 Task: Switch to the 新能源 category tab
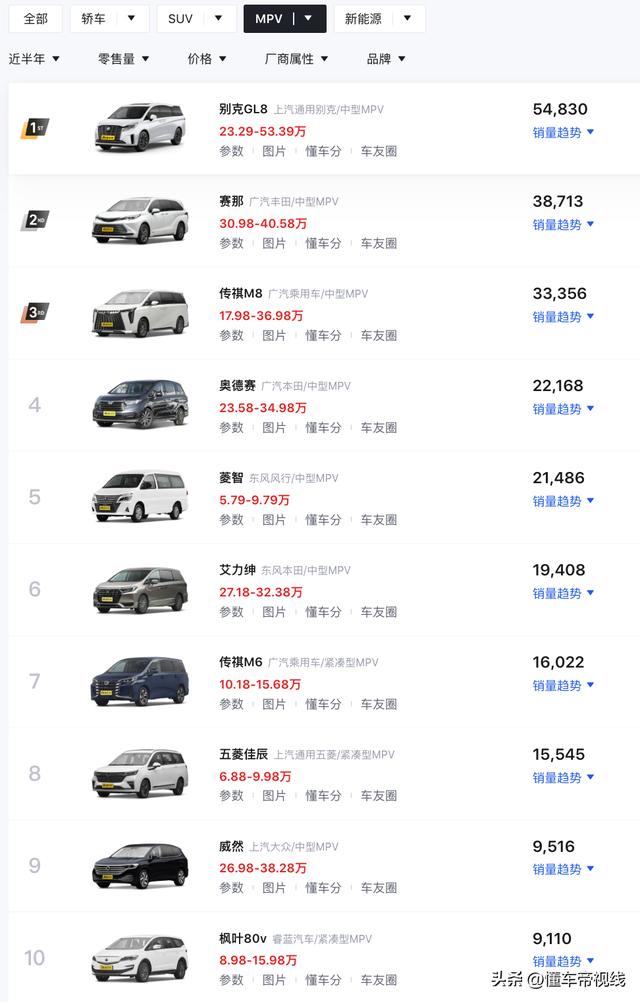378,18
